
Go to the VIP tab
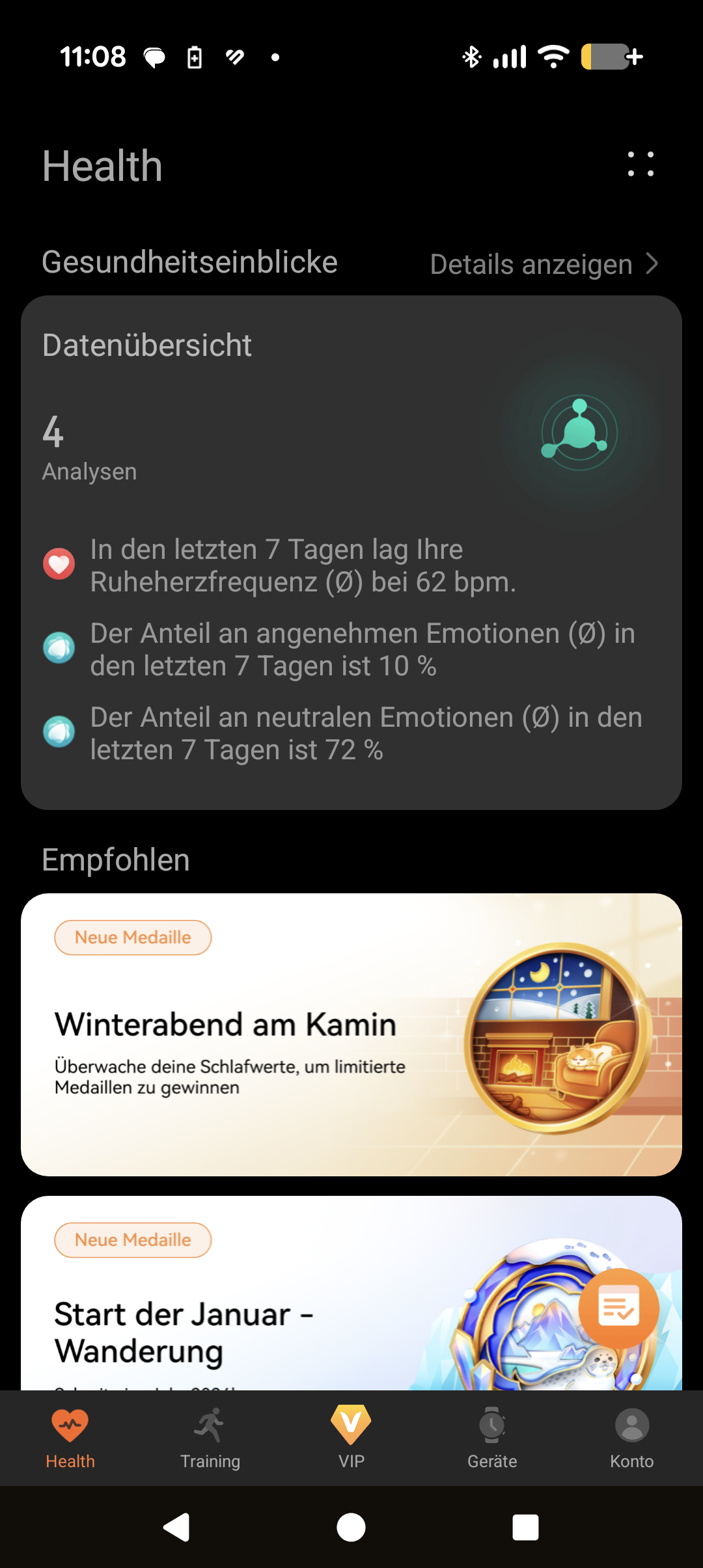pyautogui.click(x=351, y=1438)
